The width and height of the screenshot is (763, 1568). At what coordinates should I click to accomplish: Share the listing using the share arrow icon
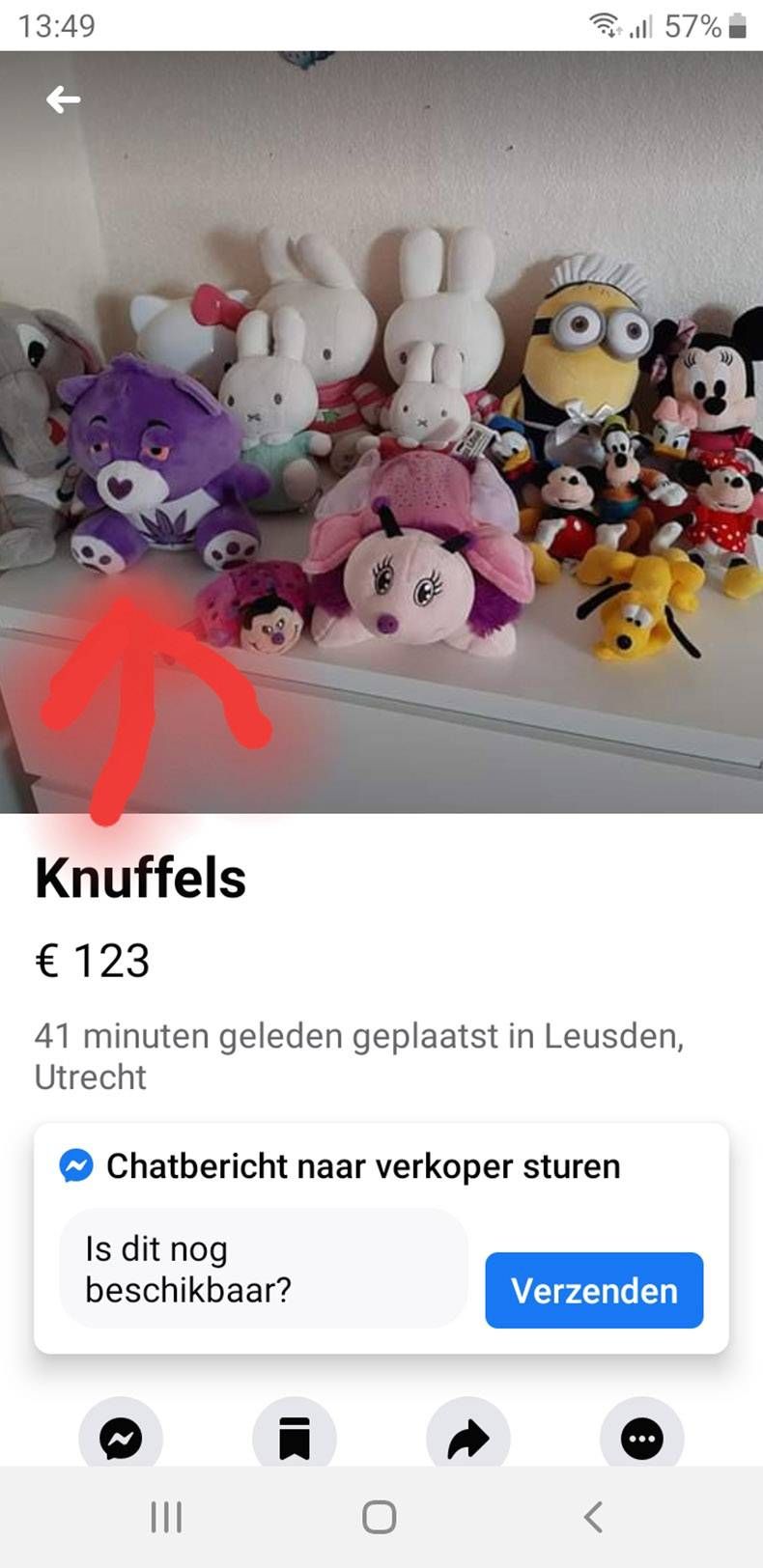point(467,1438)
